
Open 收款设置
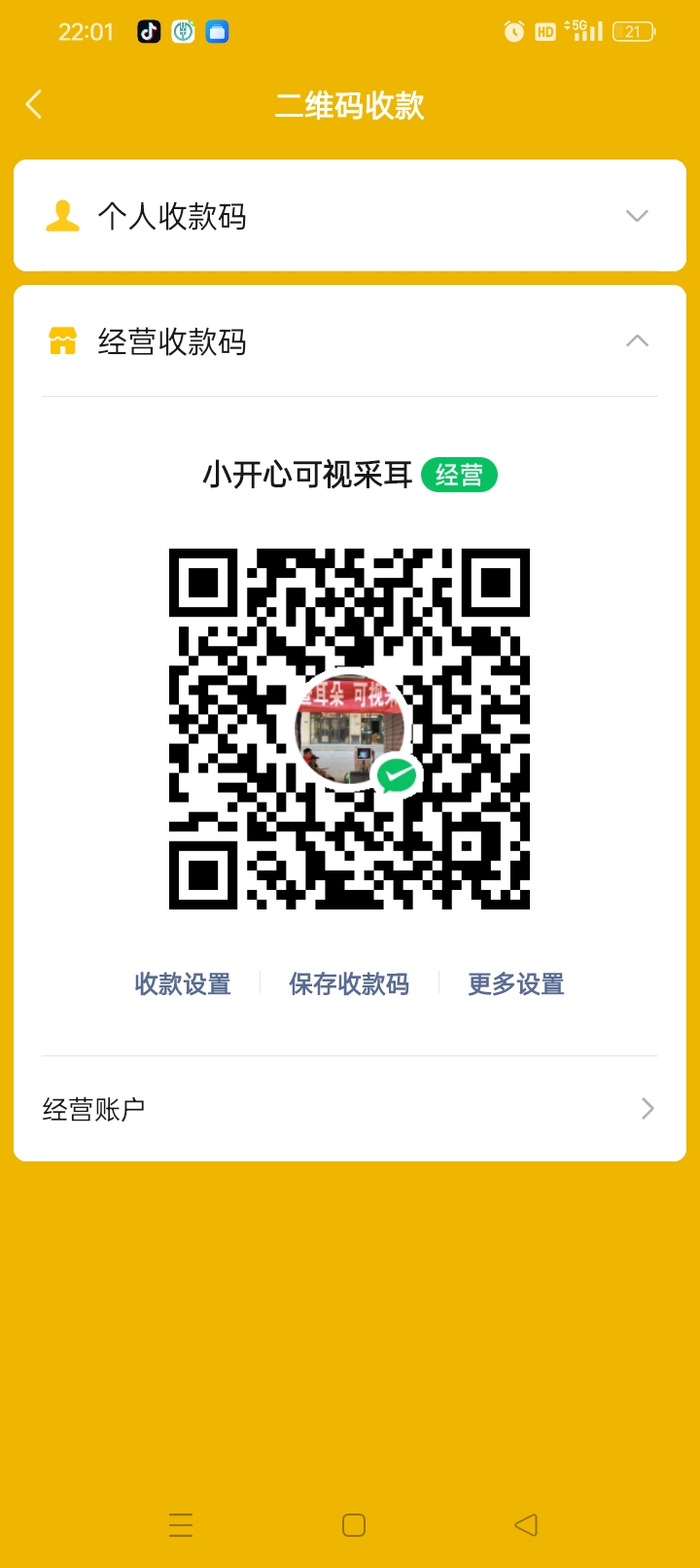[x=183, y=984]
